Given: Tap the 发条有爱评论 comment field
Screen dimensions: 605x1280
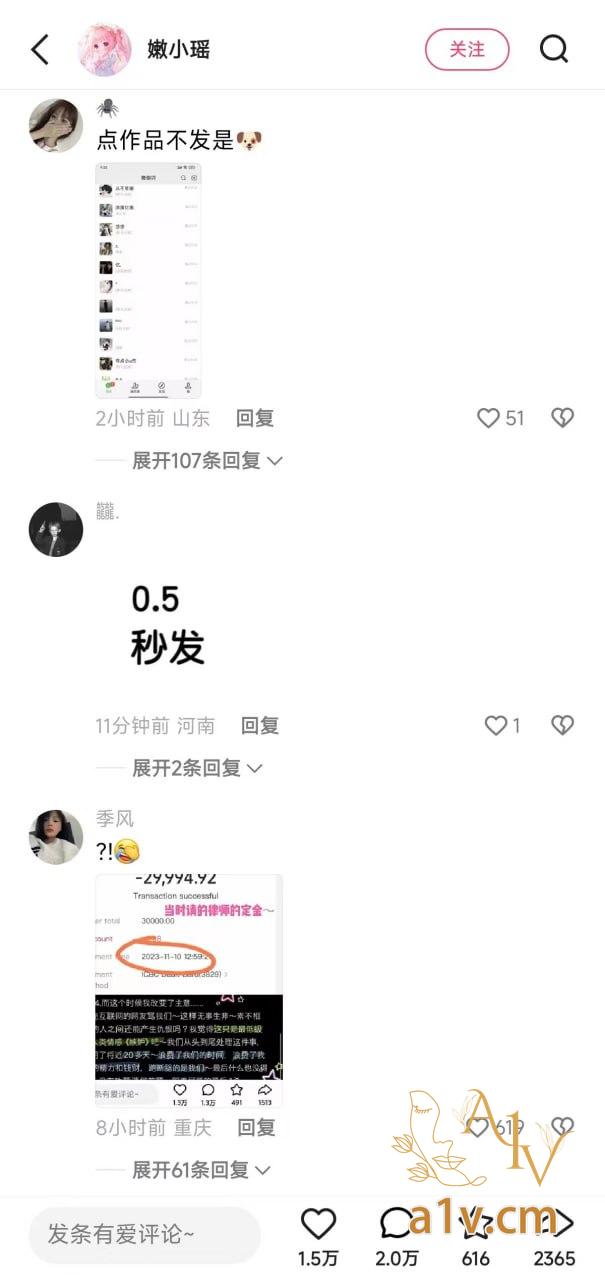Looking at the screenshot, I should [x=145, y=1234].
